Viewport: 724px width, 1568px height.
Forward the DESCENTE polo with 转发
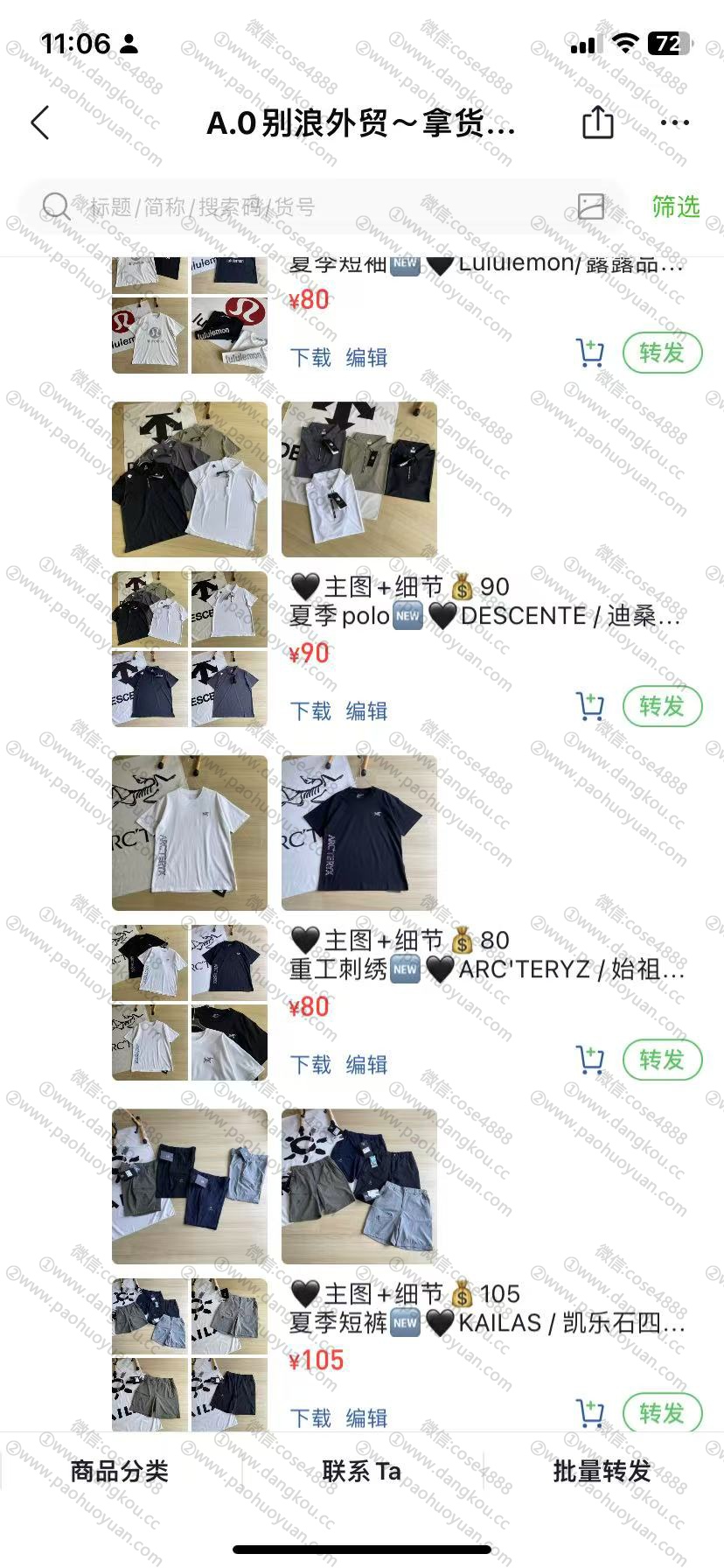(662, 706)
